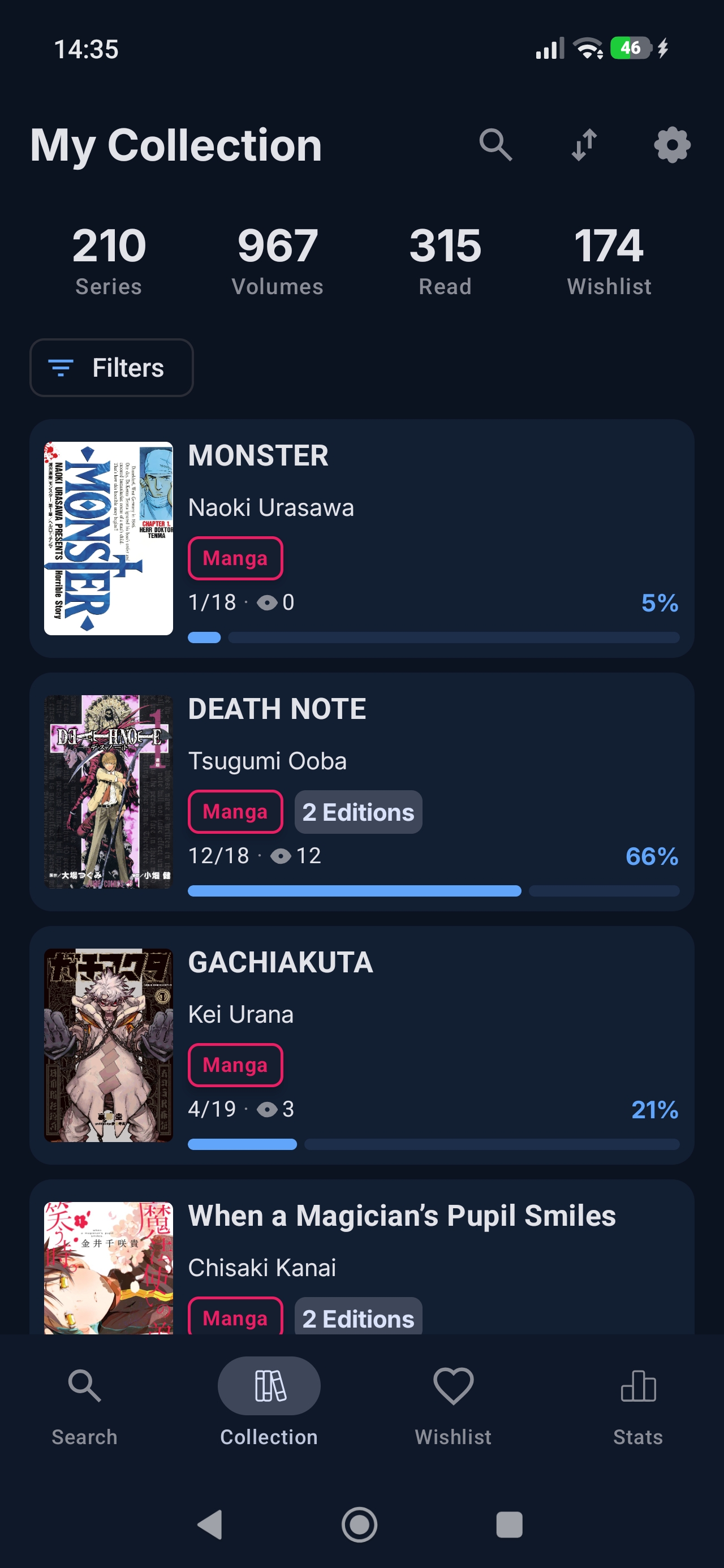
Task: Open settings gear
Action: pyautogui.click(x=671, y=145)
